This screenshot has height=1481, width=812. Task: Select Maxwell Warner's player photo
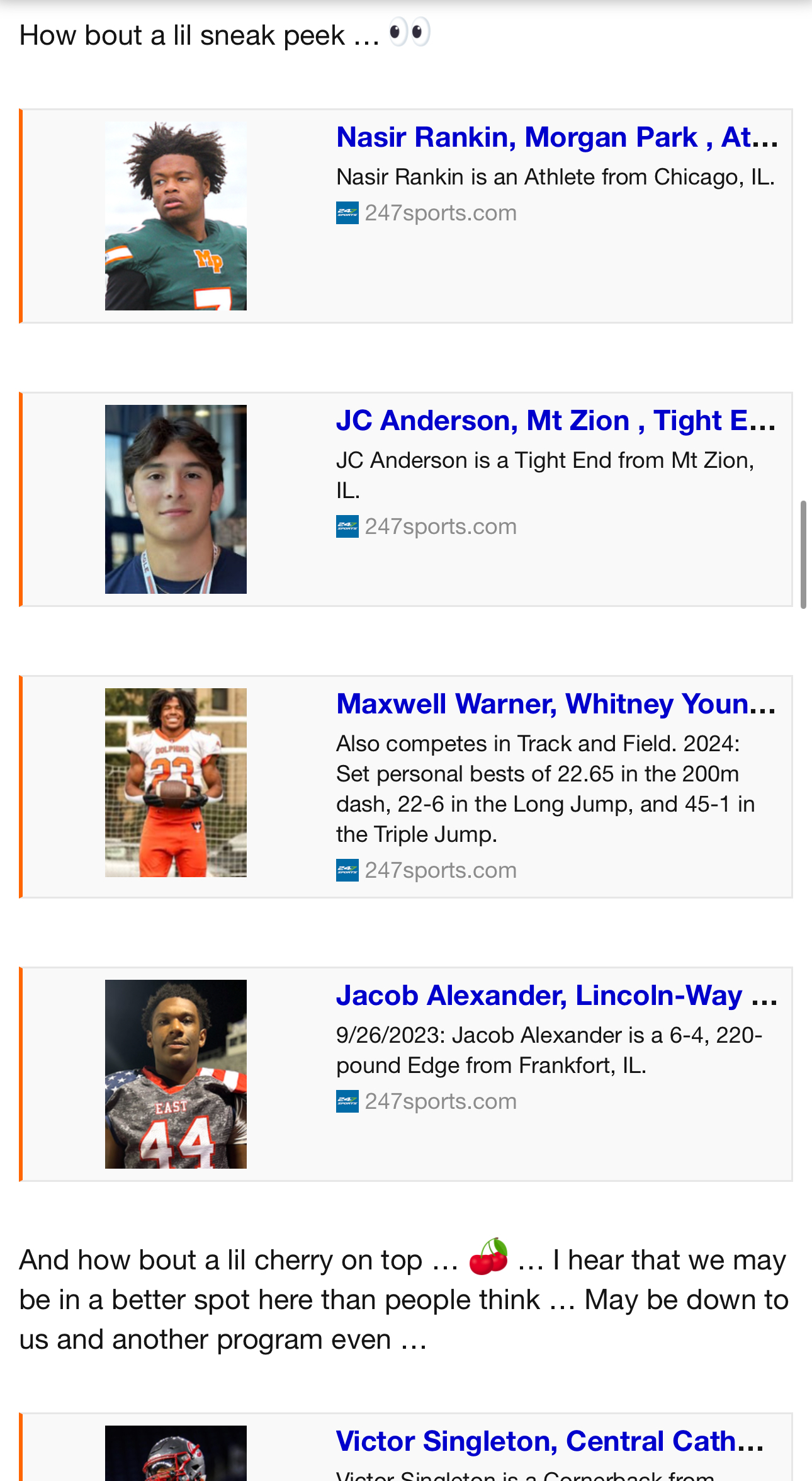(176, 783)
